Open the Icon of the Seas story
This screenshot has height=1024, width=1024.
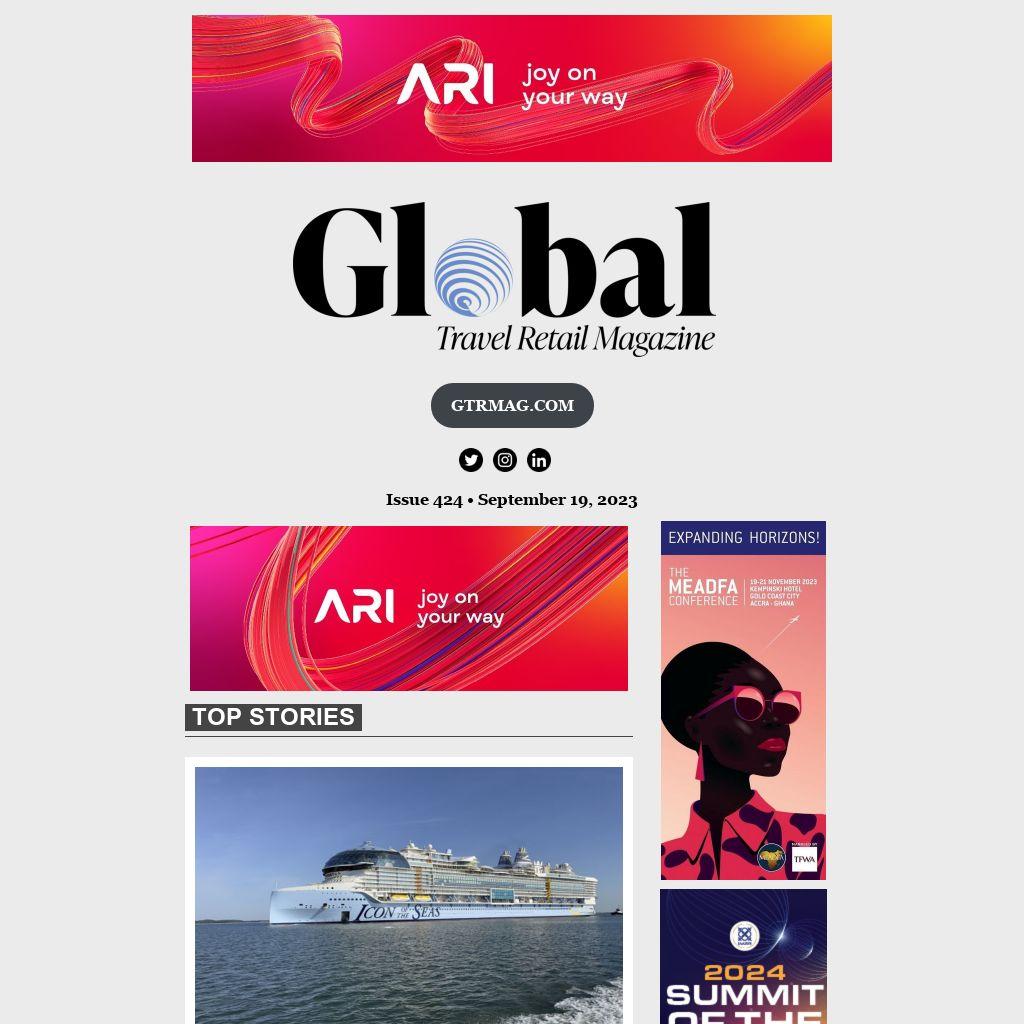[409, 894]
